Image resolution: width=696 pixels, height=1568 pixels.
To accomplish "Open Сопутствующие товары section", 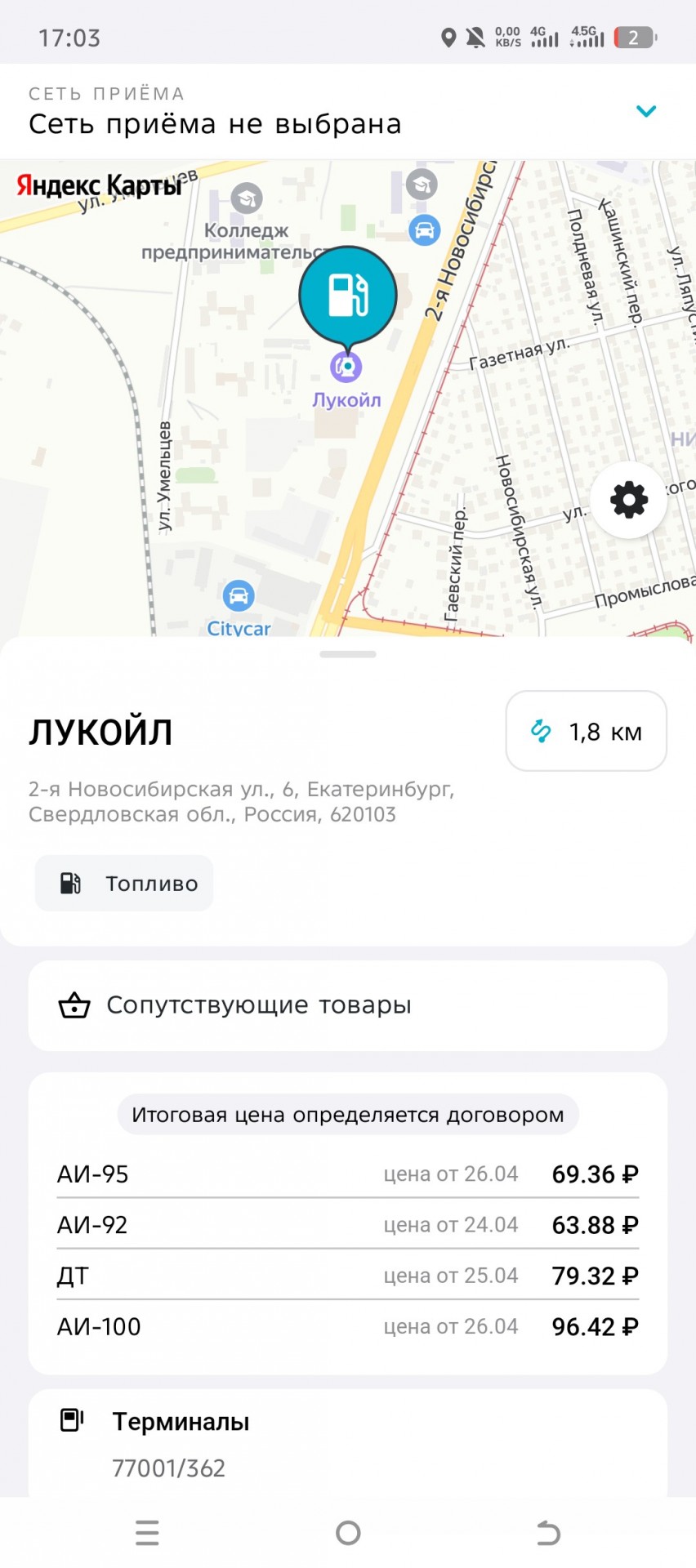I will pos(348,1005).
